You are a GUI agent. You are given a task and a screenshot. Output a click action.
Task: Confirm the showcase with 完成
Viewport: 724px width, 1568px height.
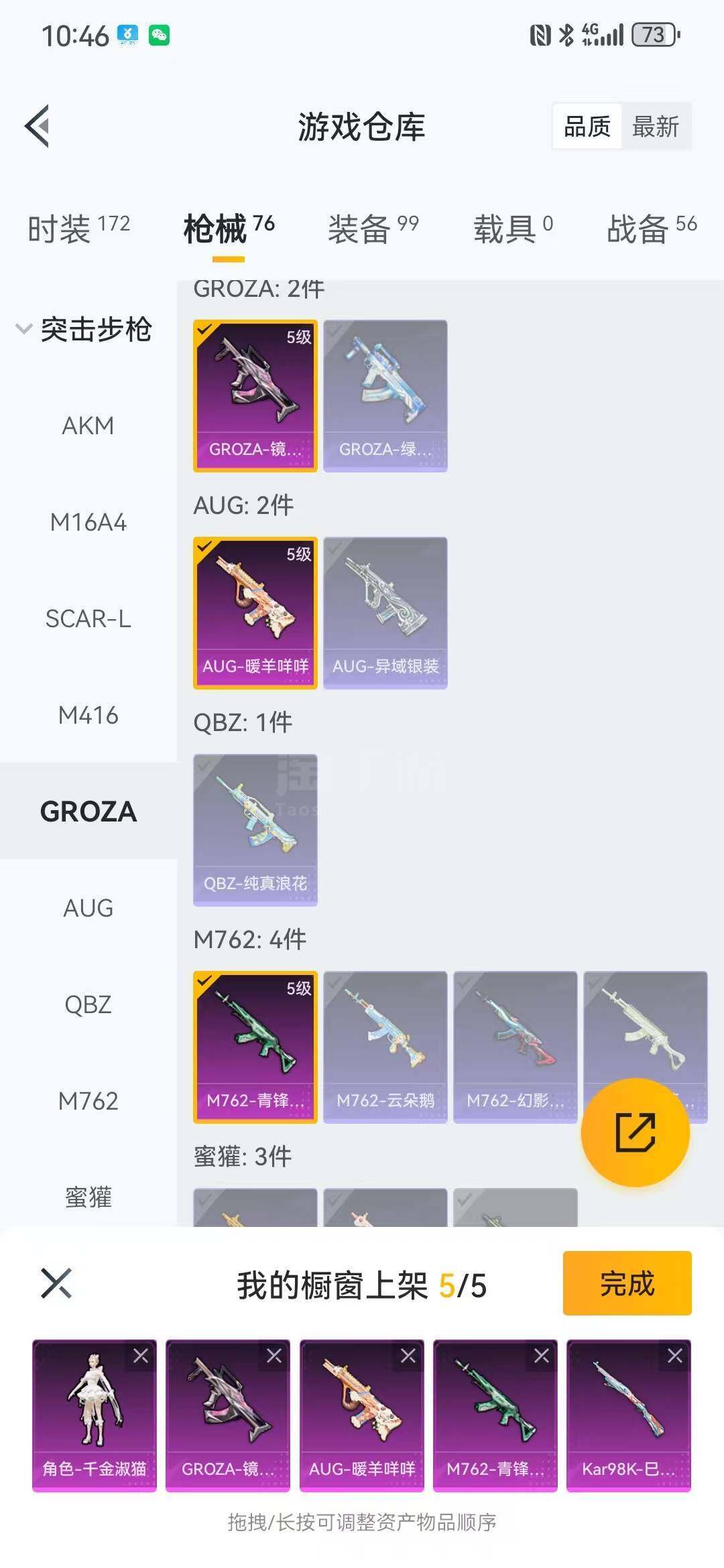pos(627,1283)
